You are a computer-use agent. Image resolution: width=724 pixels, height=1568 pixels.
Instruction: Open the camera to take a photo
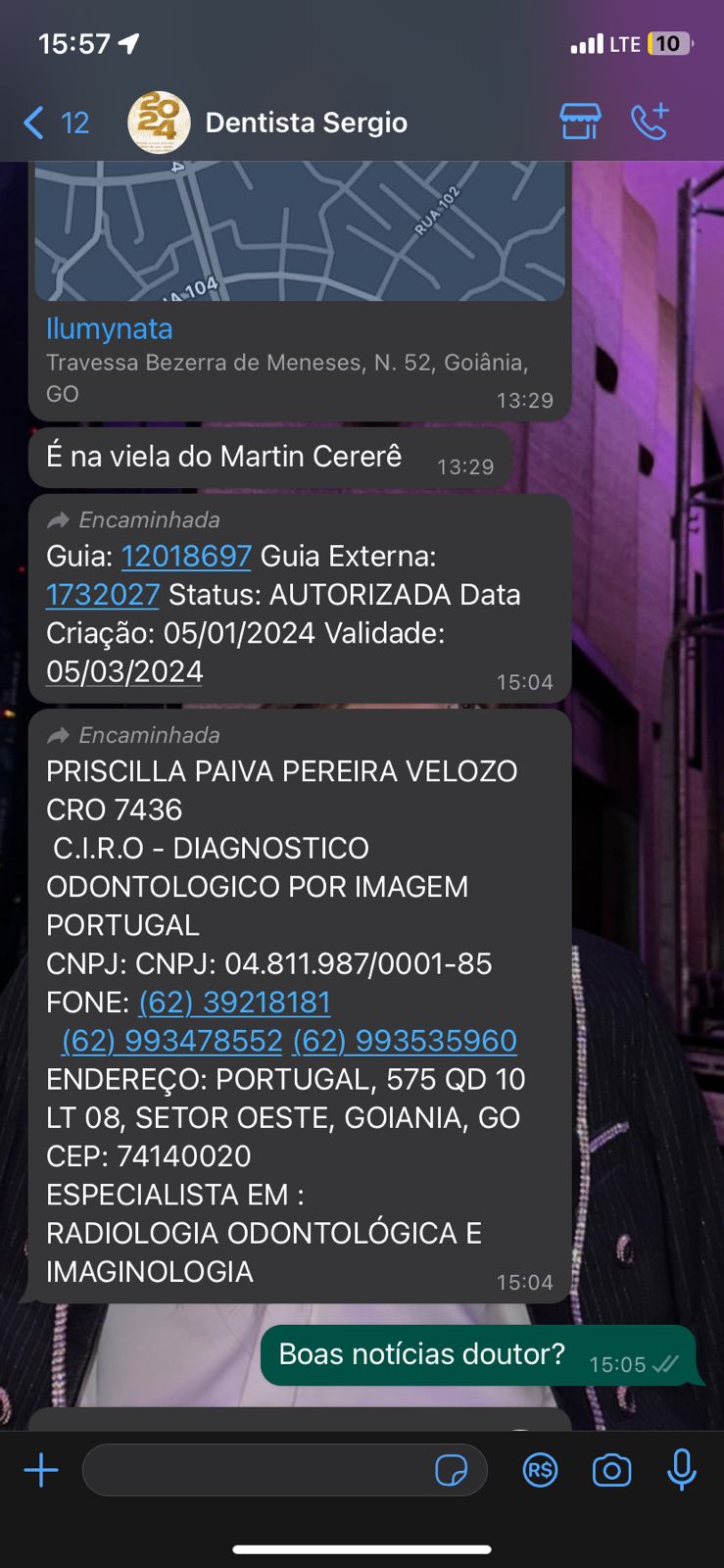tap(611, 1470)
